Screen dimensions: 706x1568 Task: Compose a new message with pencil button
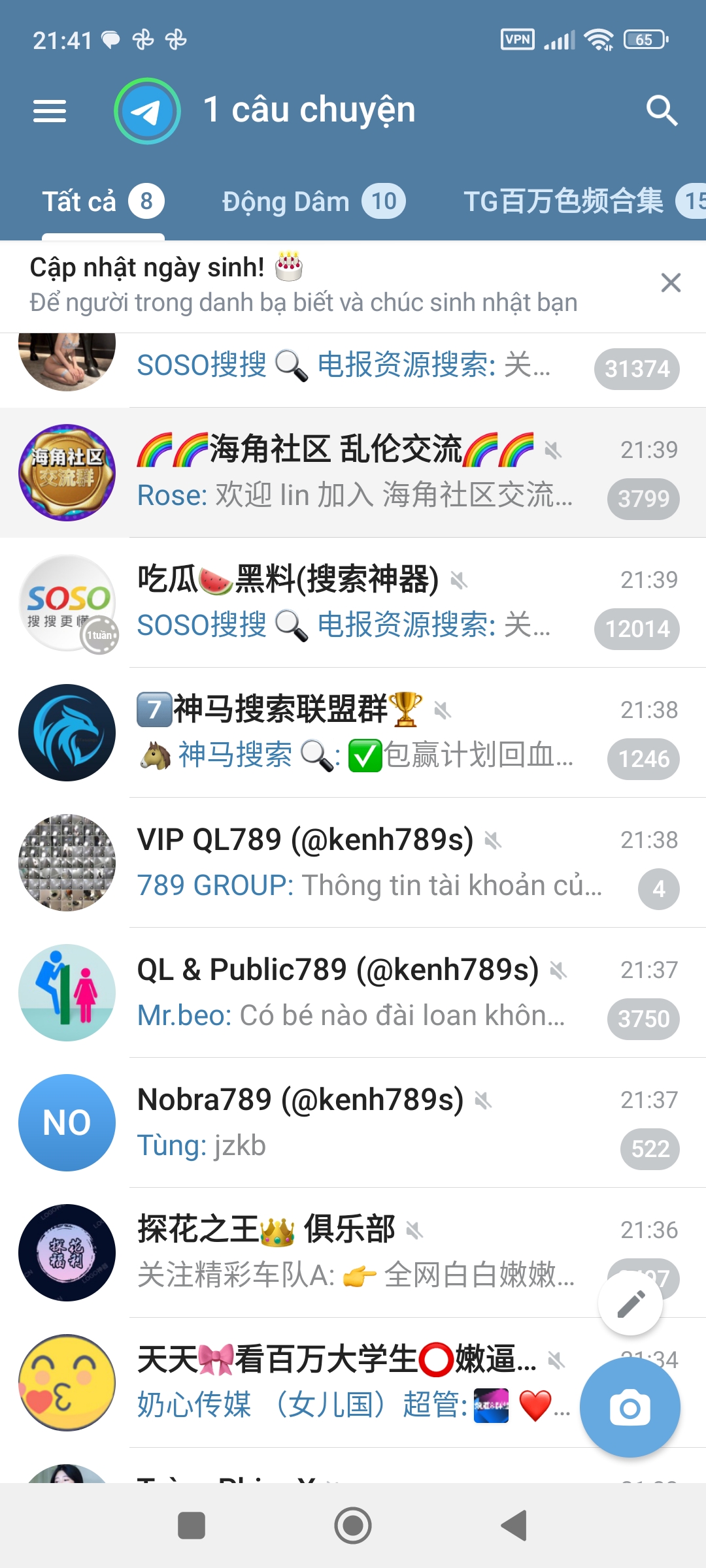pos(631,1303)
